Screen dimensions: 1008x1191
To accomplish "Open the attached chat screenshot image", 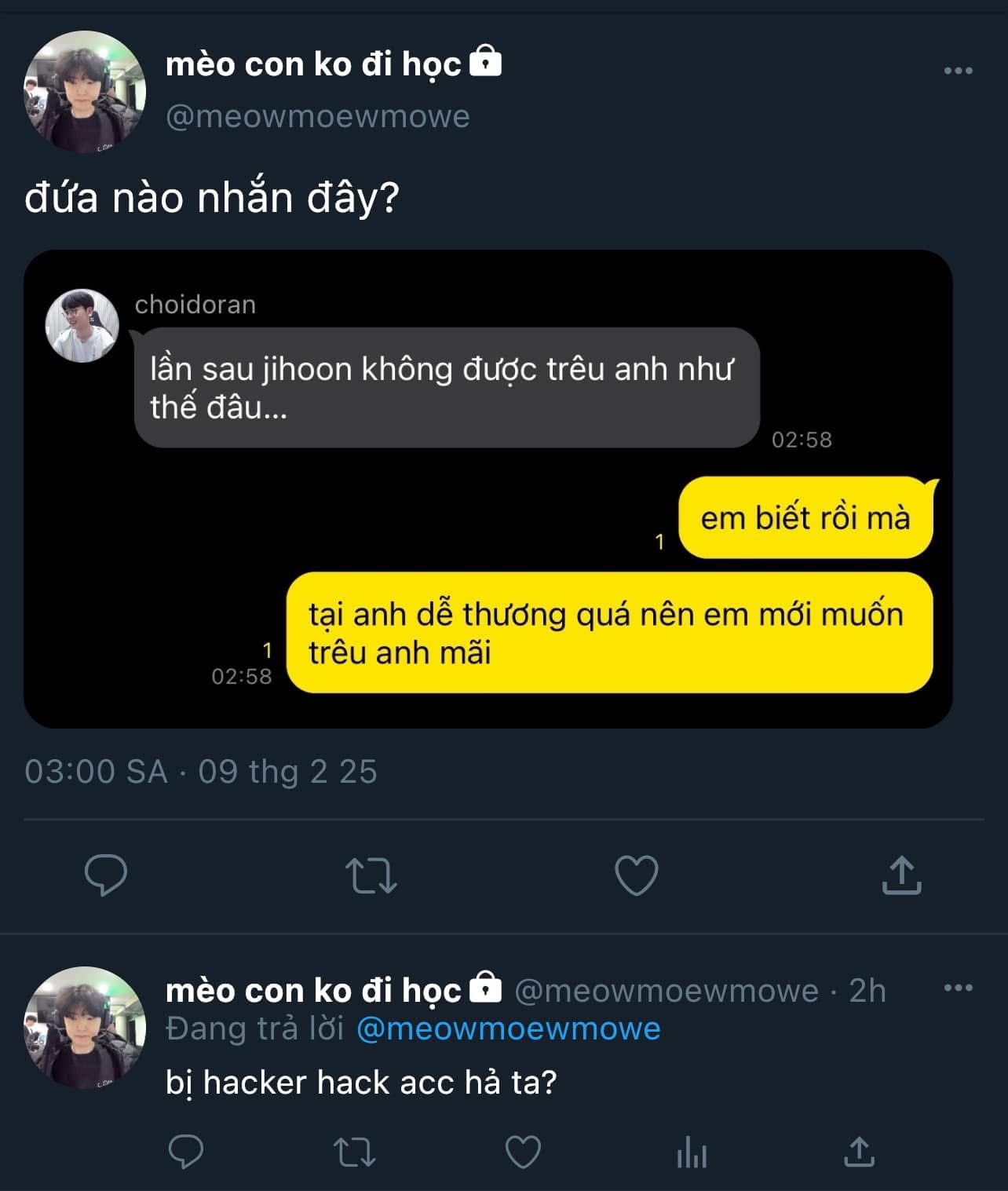I will [x=488, y=488].
